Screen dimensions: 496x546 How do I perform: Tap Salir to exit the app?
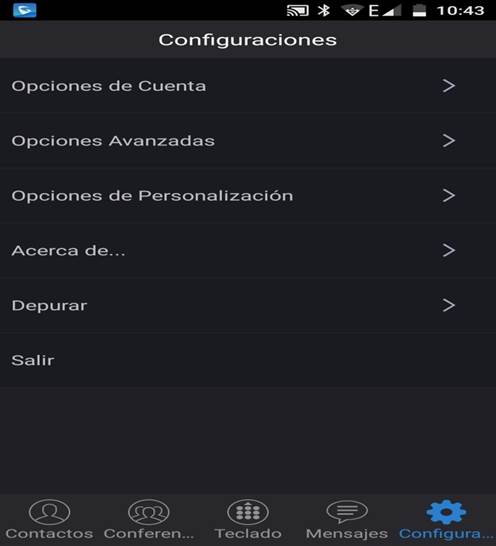coord(248,360)
